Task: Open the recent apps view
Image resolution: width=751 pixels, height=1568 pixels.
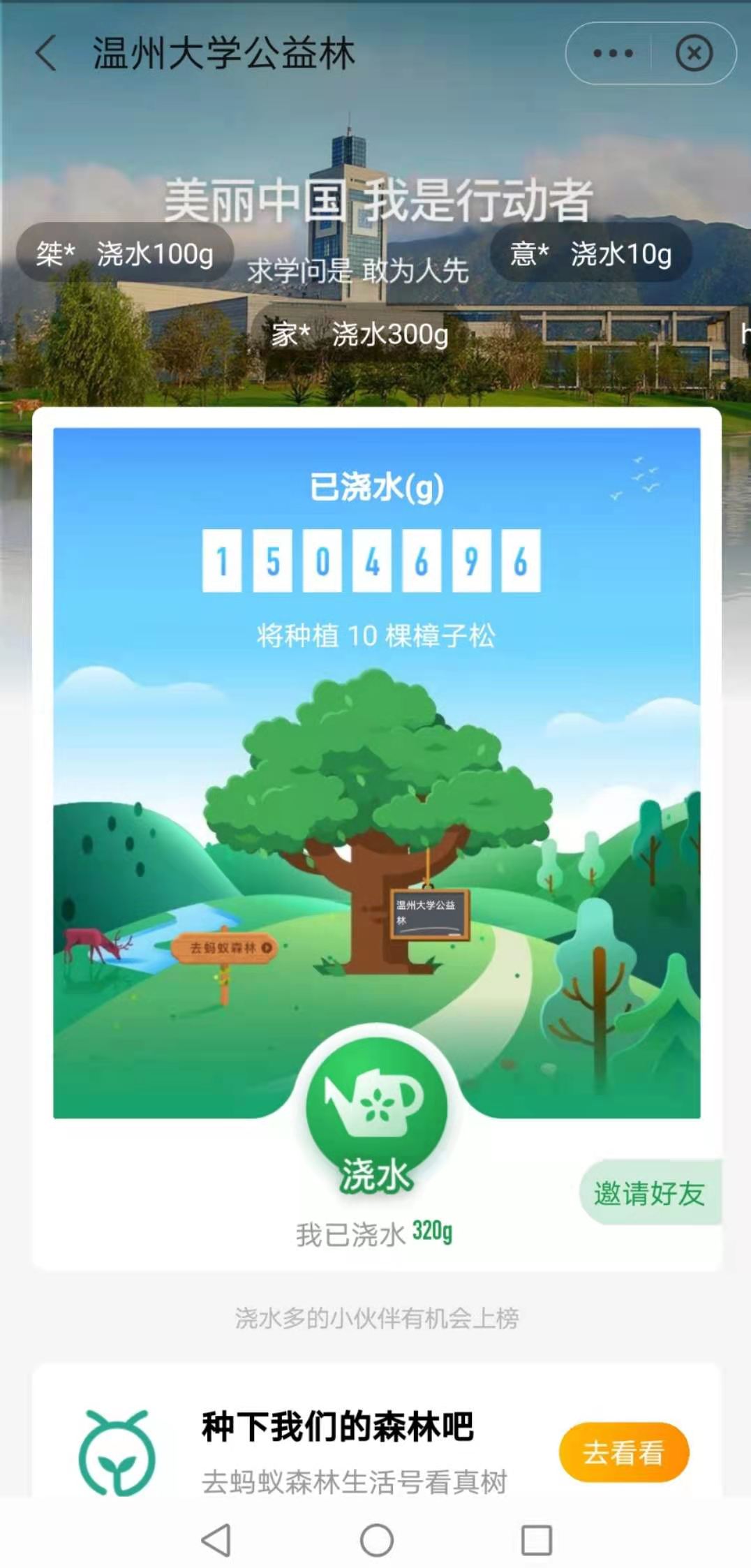Action: pos(536,1539)
